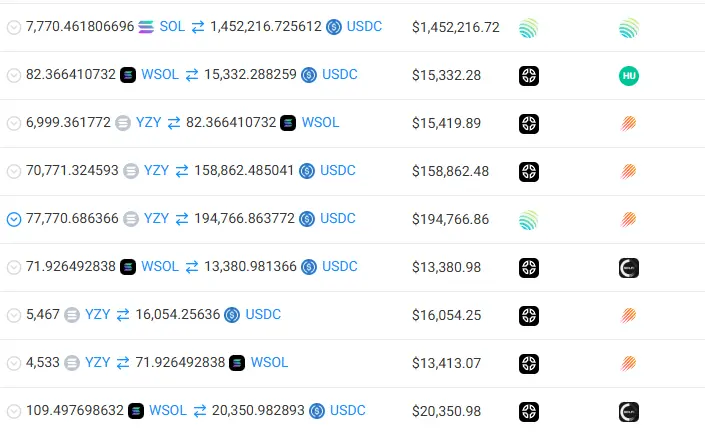Tap the green HU icon in the $15,332.28 row

coord(628,75)
